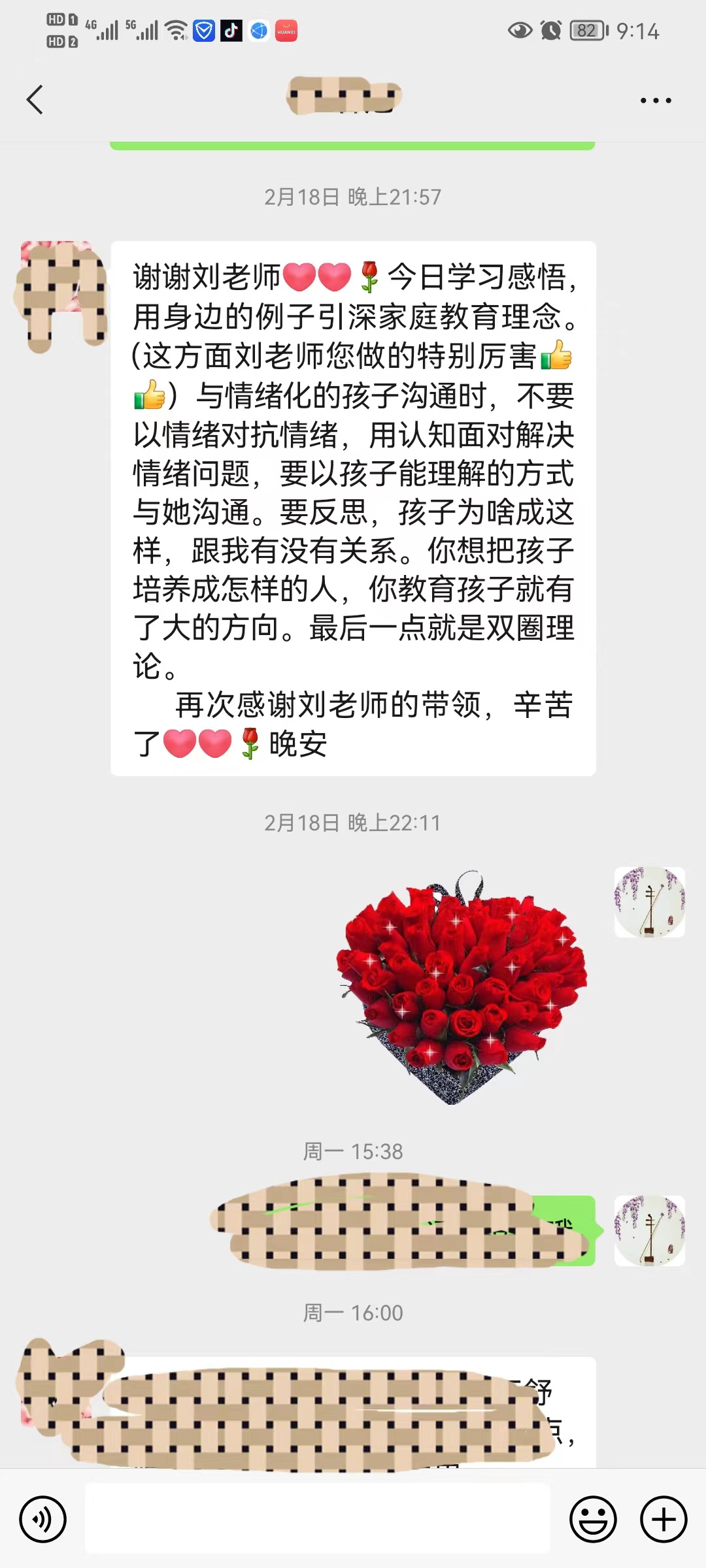Open my avatar beside the rose image
The image size is (706, 1568).
click(649, 902)
